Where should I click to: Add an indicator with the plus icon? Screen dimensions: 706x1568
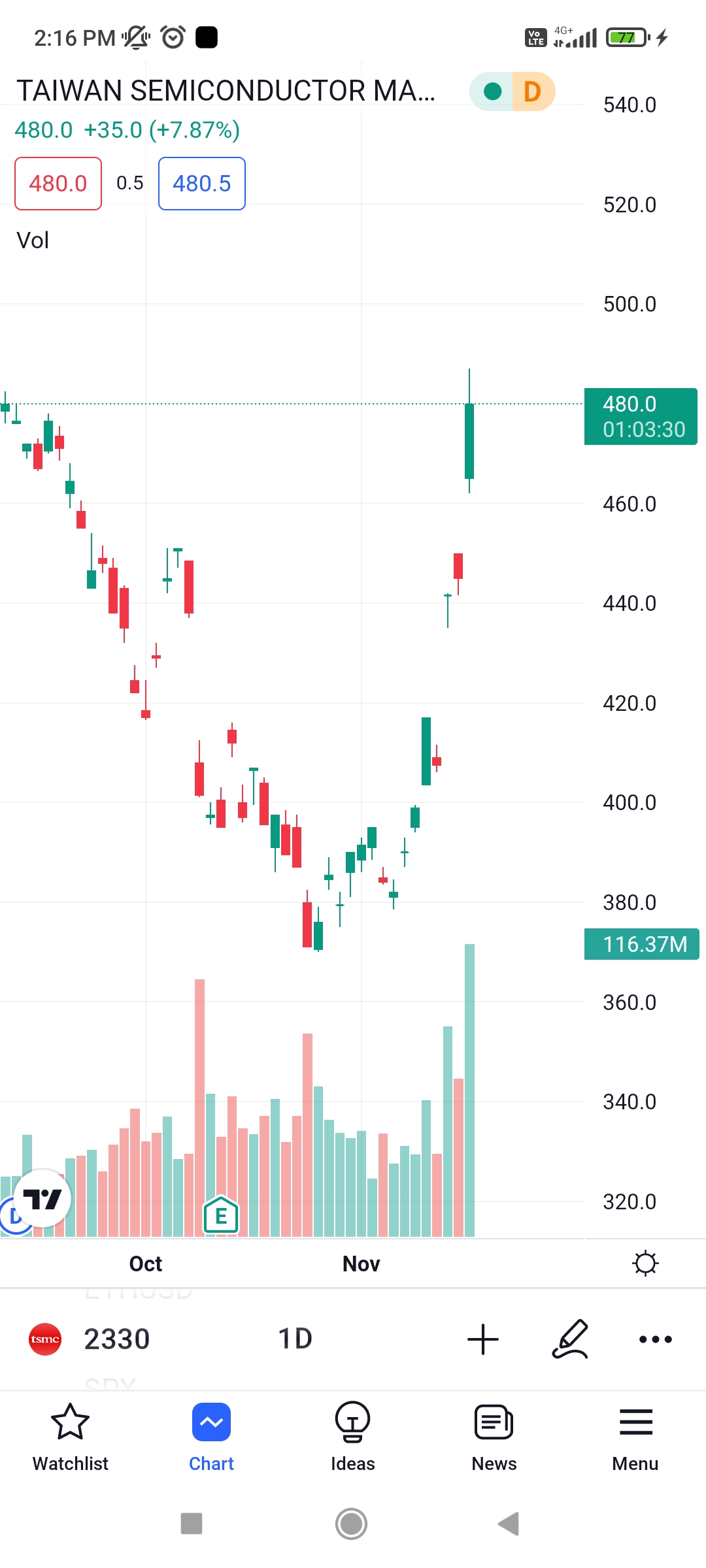click(483, 1339)
